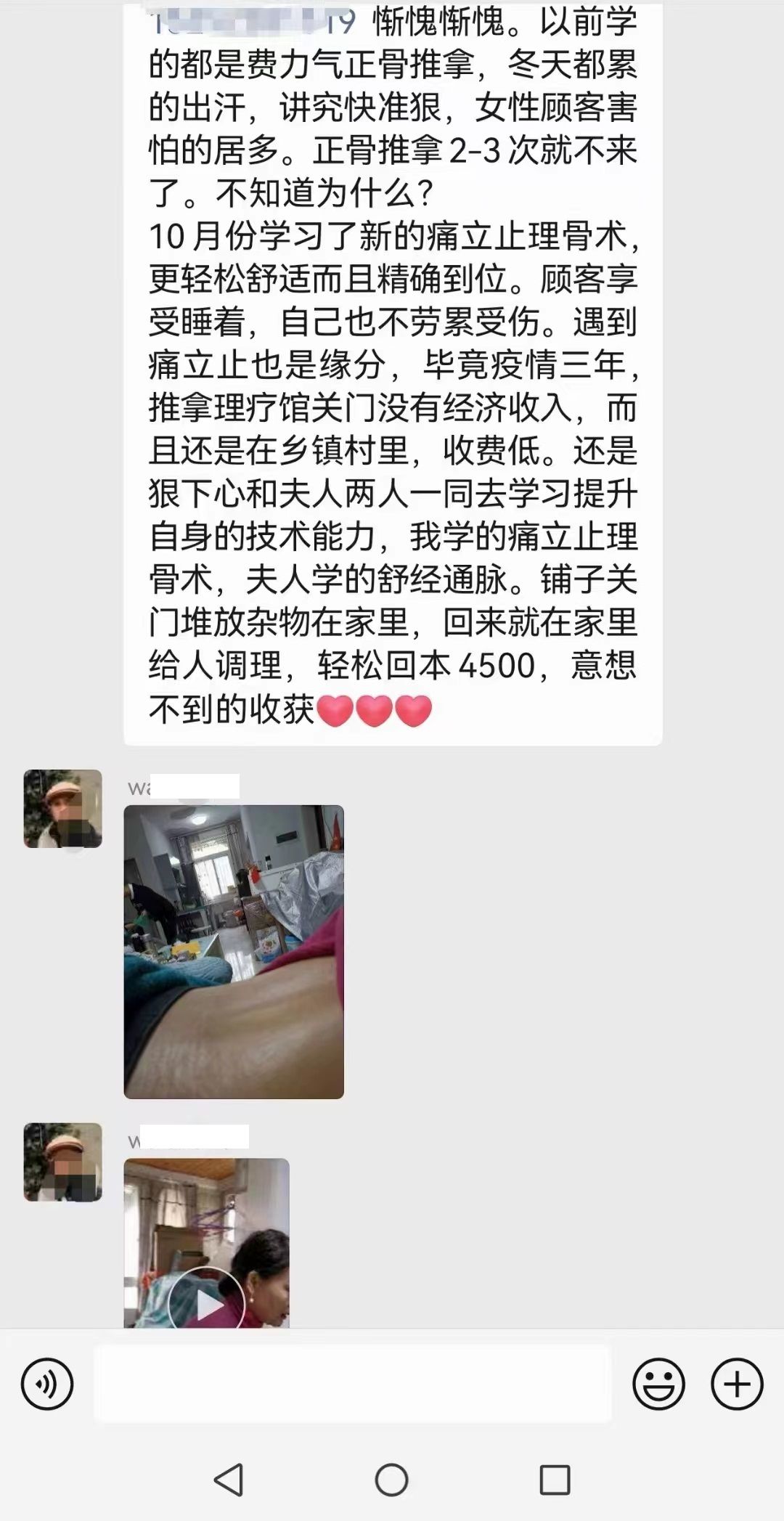Open the shared photo of the room
The image size is (784, 1521).
[234, 951]
